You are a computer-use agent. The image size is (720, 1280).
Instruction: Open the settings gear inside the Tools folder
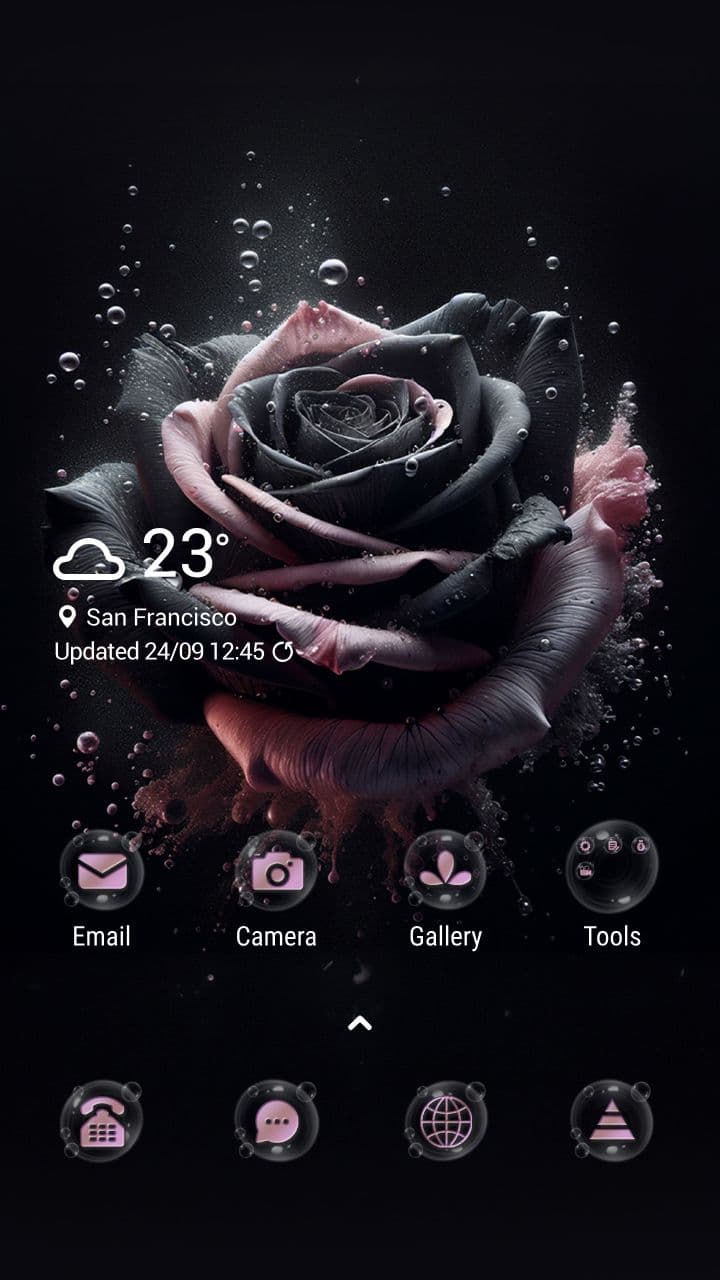tap(585, 846)
